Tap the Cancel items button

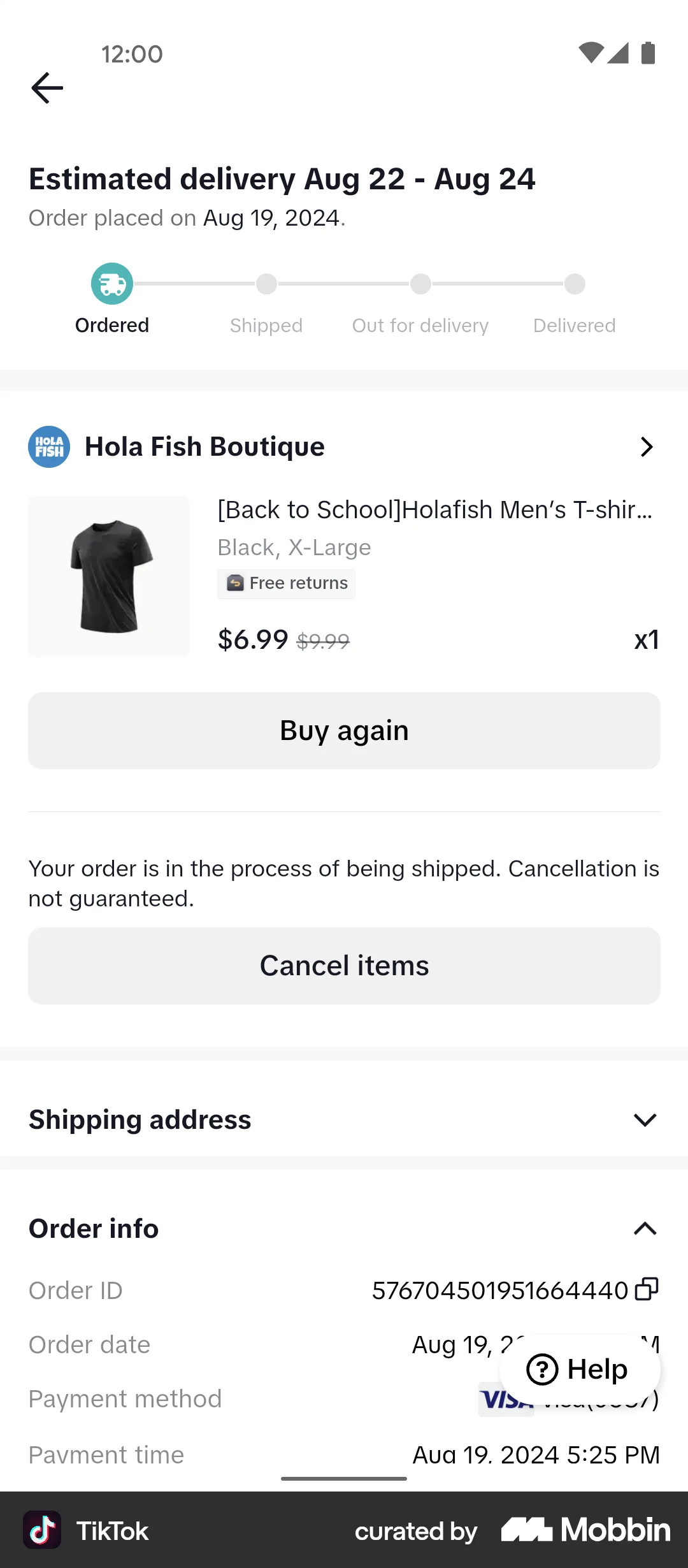click(x=344, y=965)
